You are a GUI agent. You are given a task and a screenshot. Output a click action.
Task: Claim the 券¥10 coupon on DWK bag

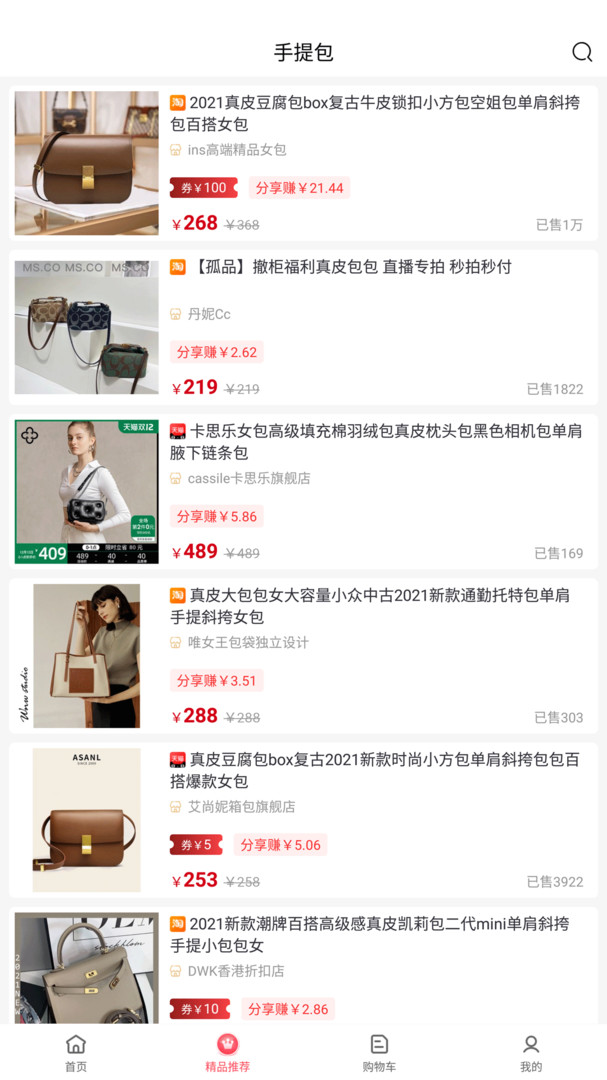199,1009
